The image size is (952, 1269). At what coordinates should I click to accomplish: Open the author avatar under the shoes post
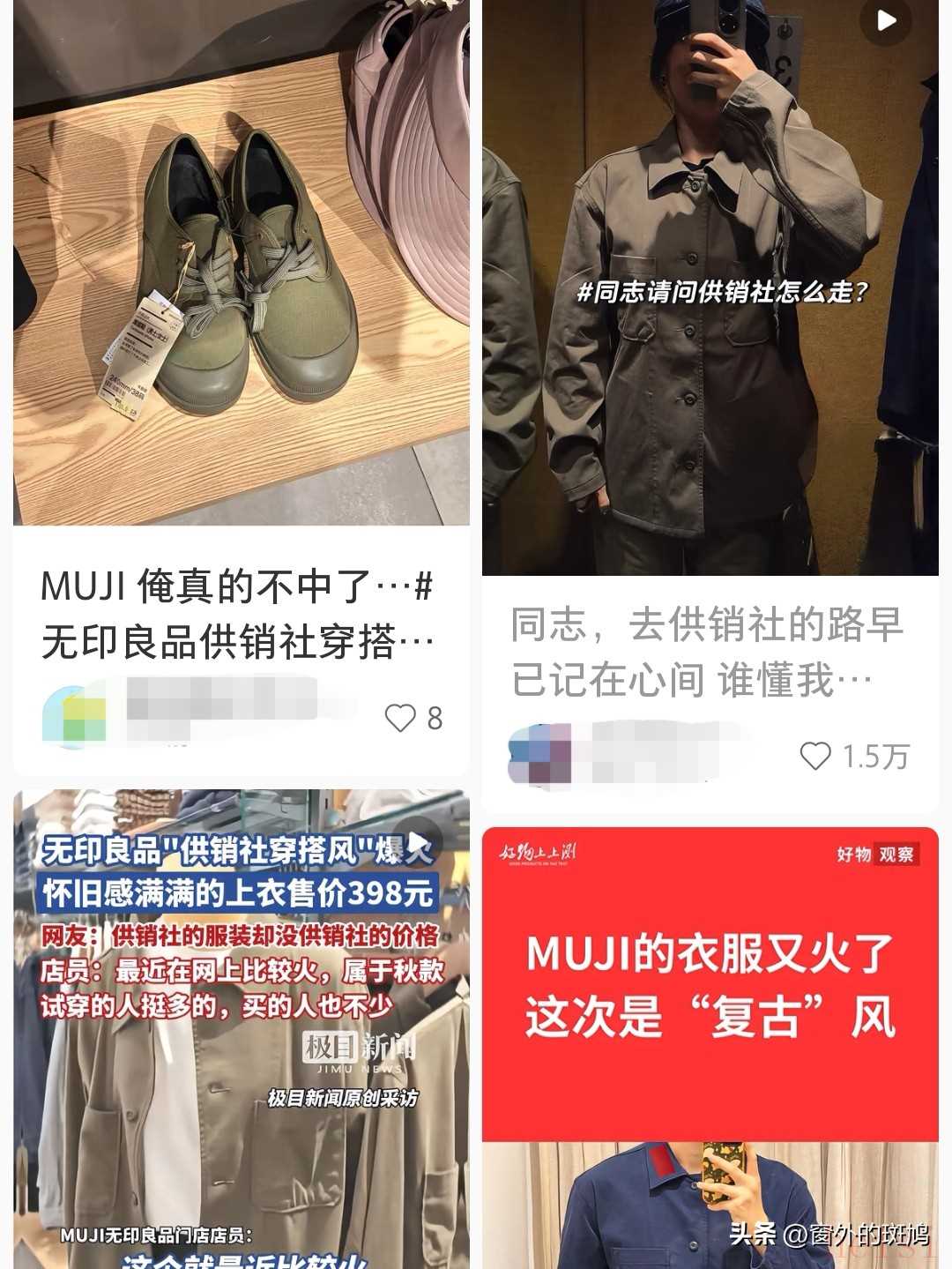click(74, 716)
